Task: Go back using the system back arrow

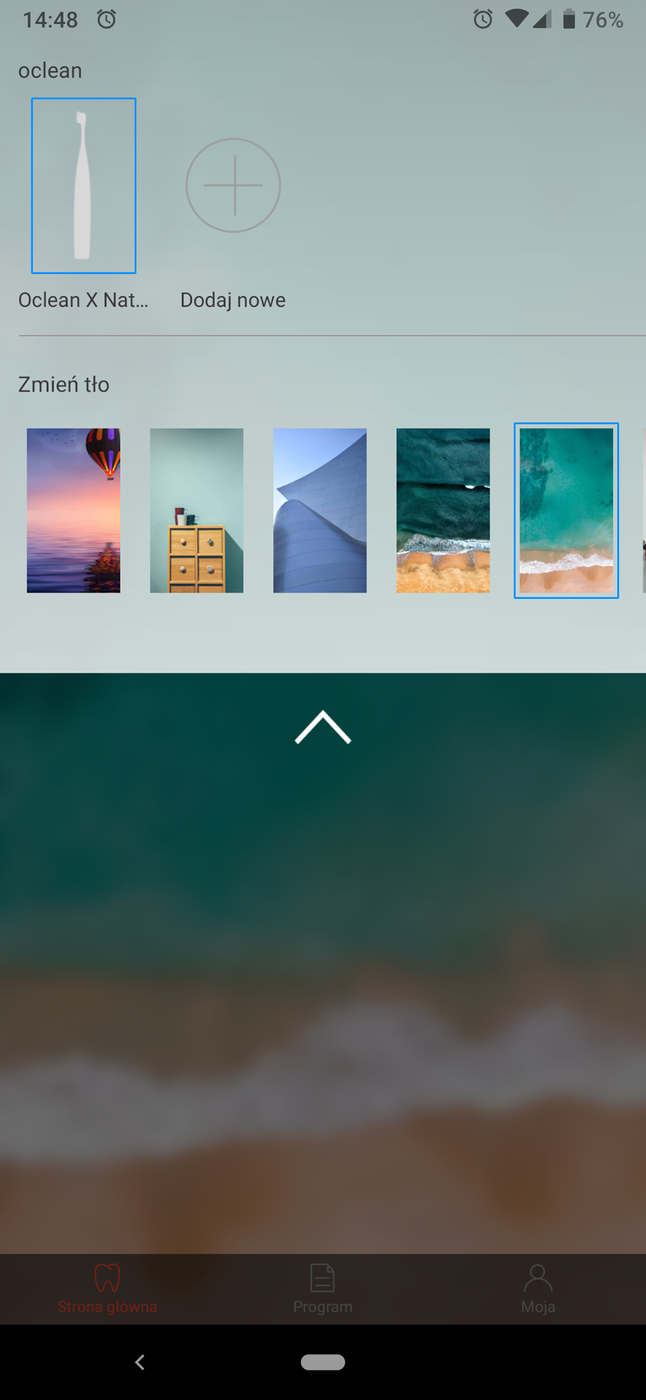Action: click(x=140, y=1362)
